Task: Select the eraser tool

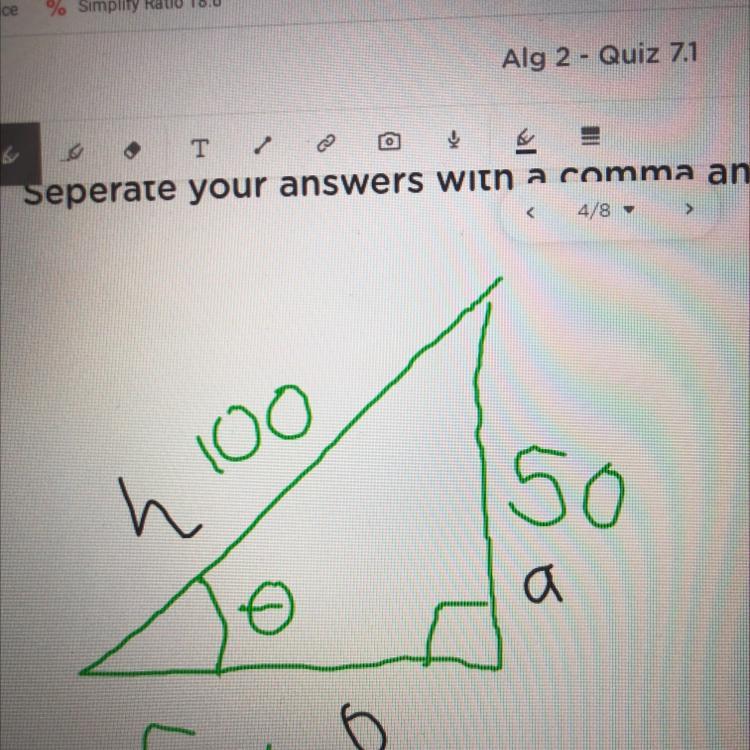Action: (132, 151)
